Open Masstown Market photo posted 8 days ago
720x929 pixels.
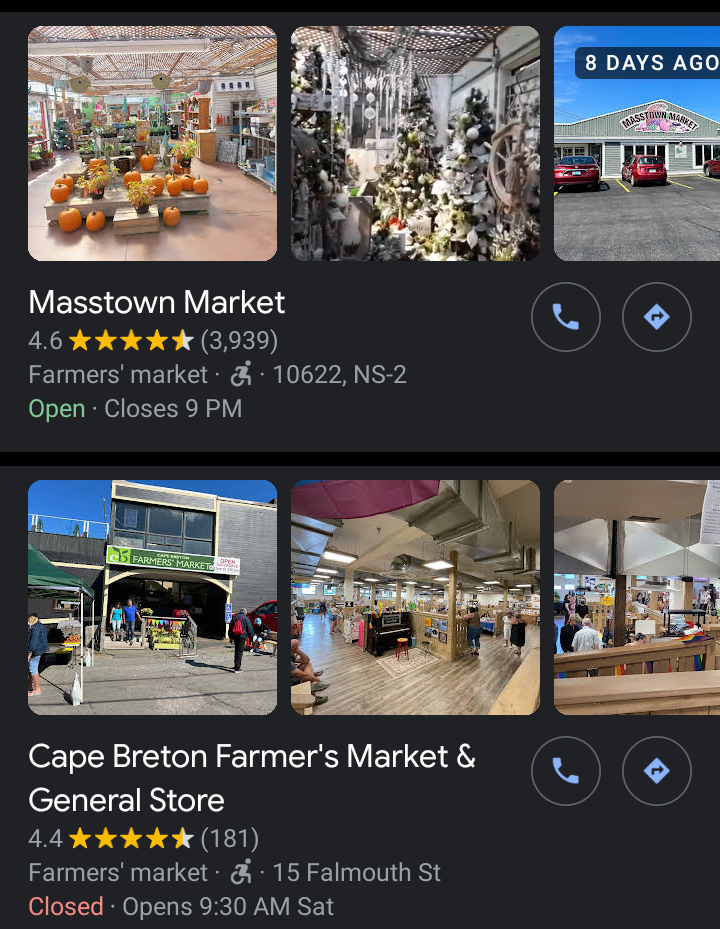[x=637, y=144]
